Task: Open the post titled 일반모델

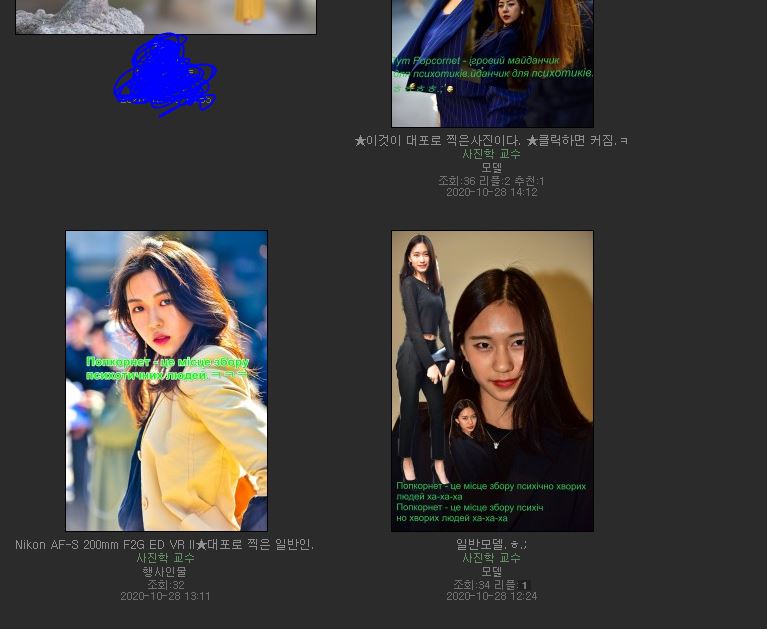Action: (491, 545)
